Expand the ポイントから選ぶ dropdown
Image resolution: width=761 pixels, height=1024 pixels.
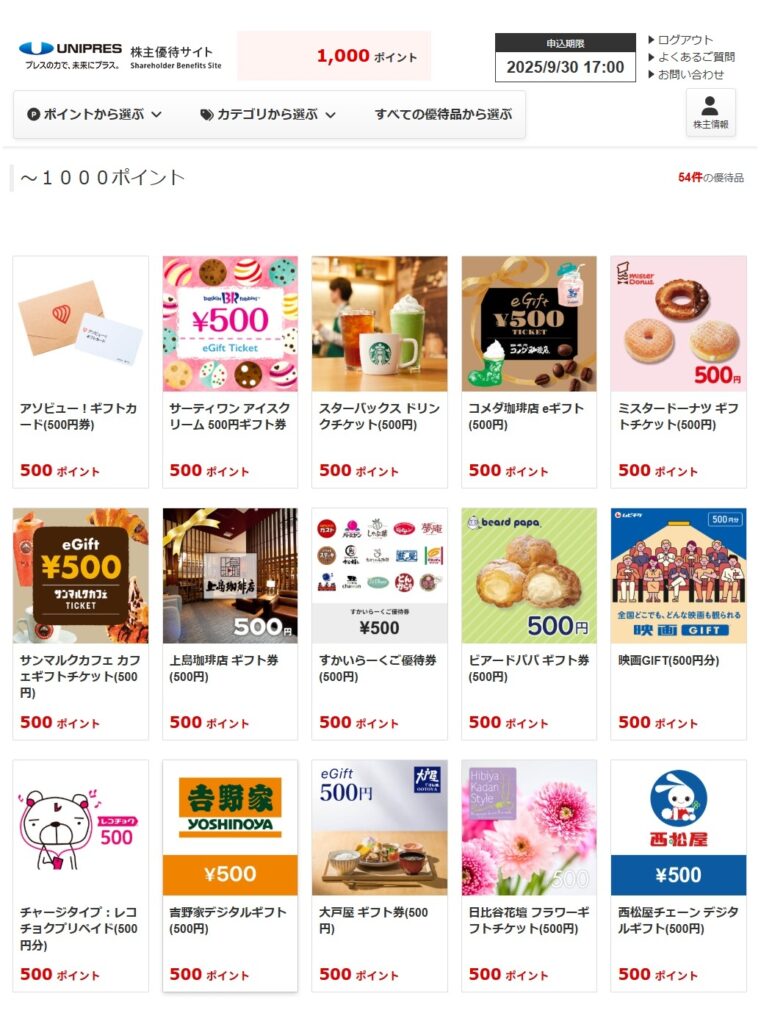[x=94, y=115]
